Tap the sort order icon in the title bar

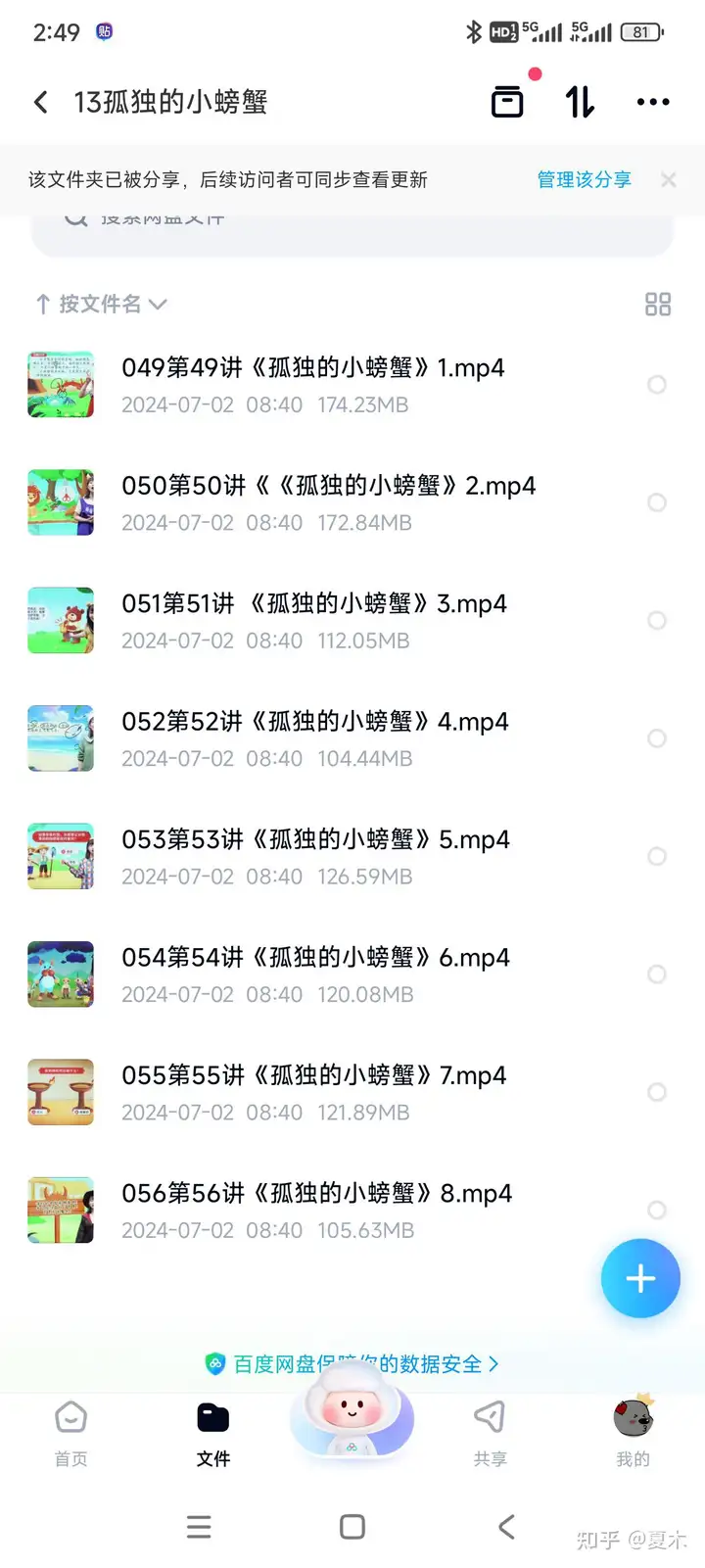tap(580, 101)
